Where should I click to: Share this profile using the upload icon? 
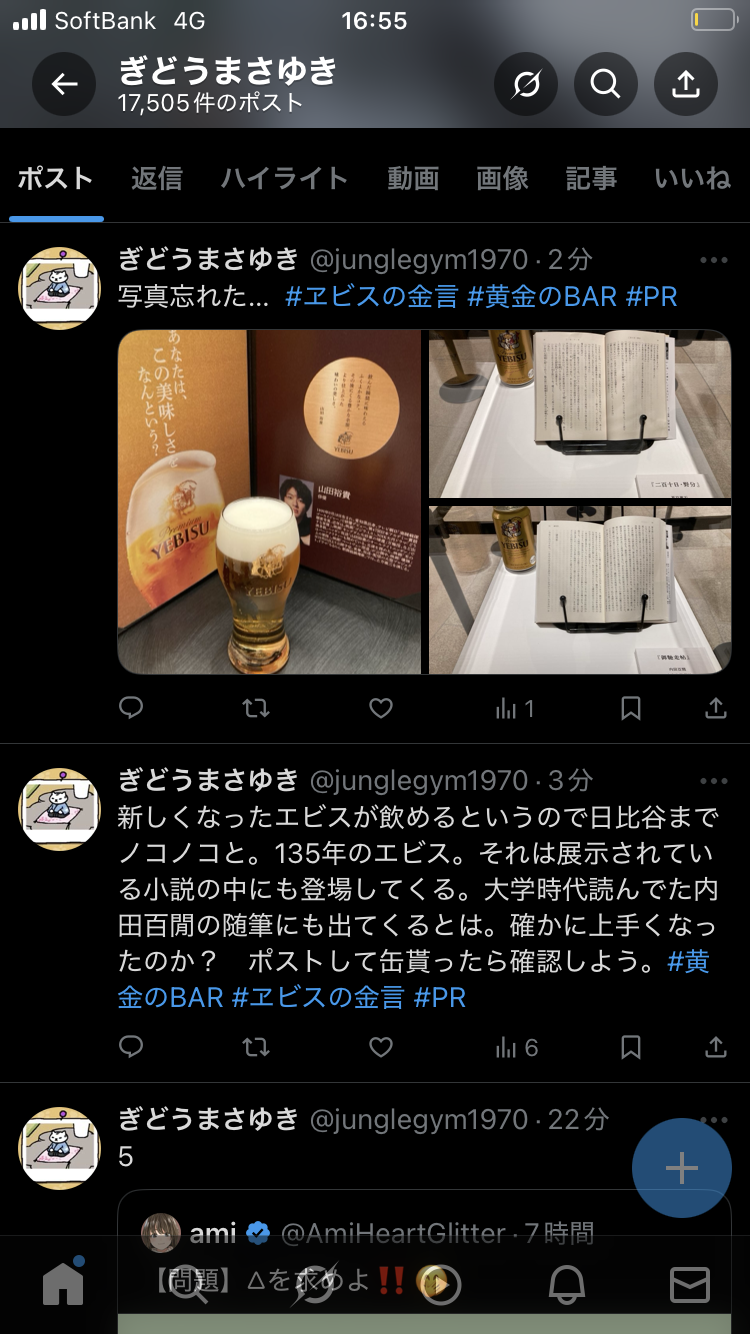(685, 85)
